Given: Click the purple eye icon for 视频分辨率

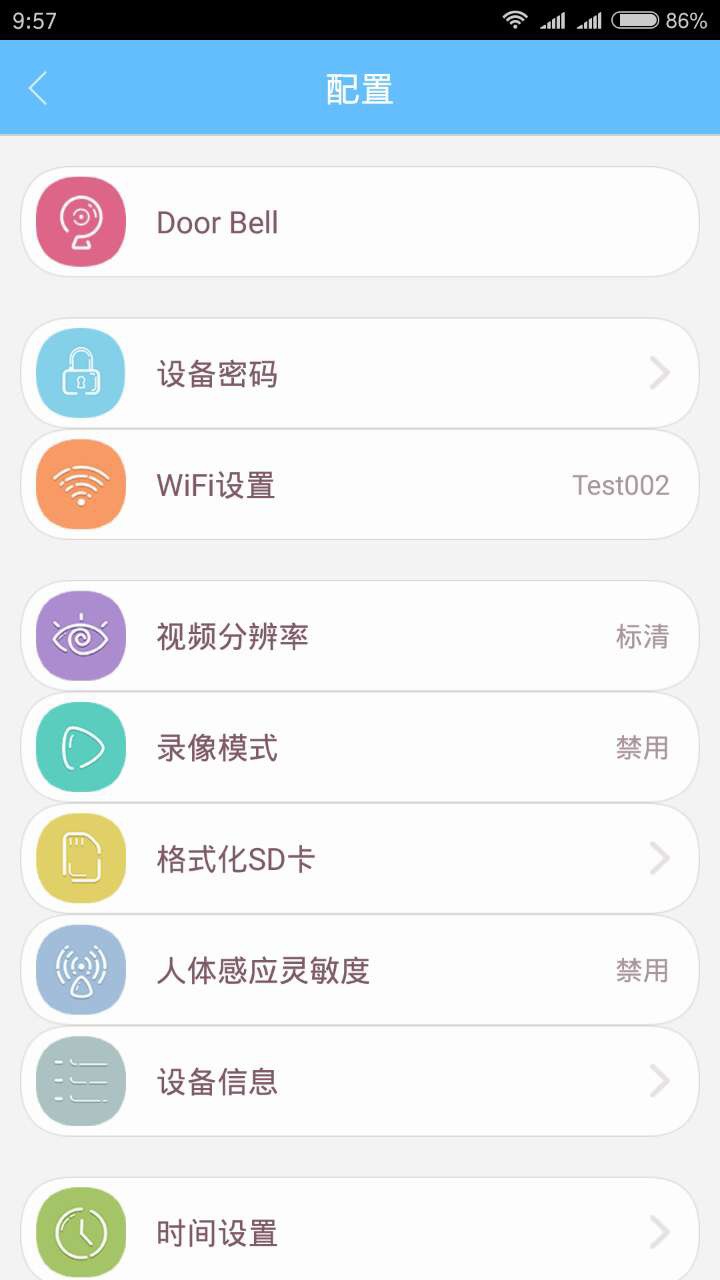Looking at the screenshot, I should (x=80, y=635).
